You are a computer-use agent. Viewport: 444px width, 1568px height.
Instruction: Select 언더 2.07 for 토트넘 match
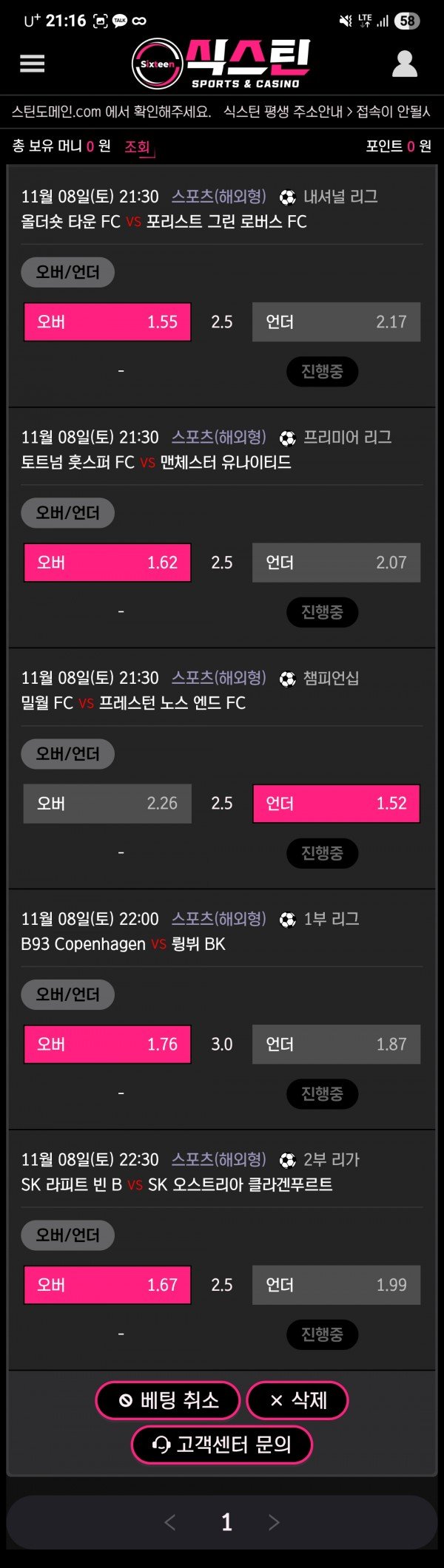click(x=336, y=563)
